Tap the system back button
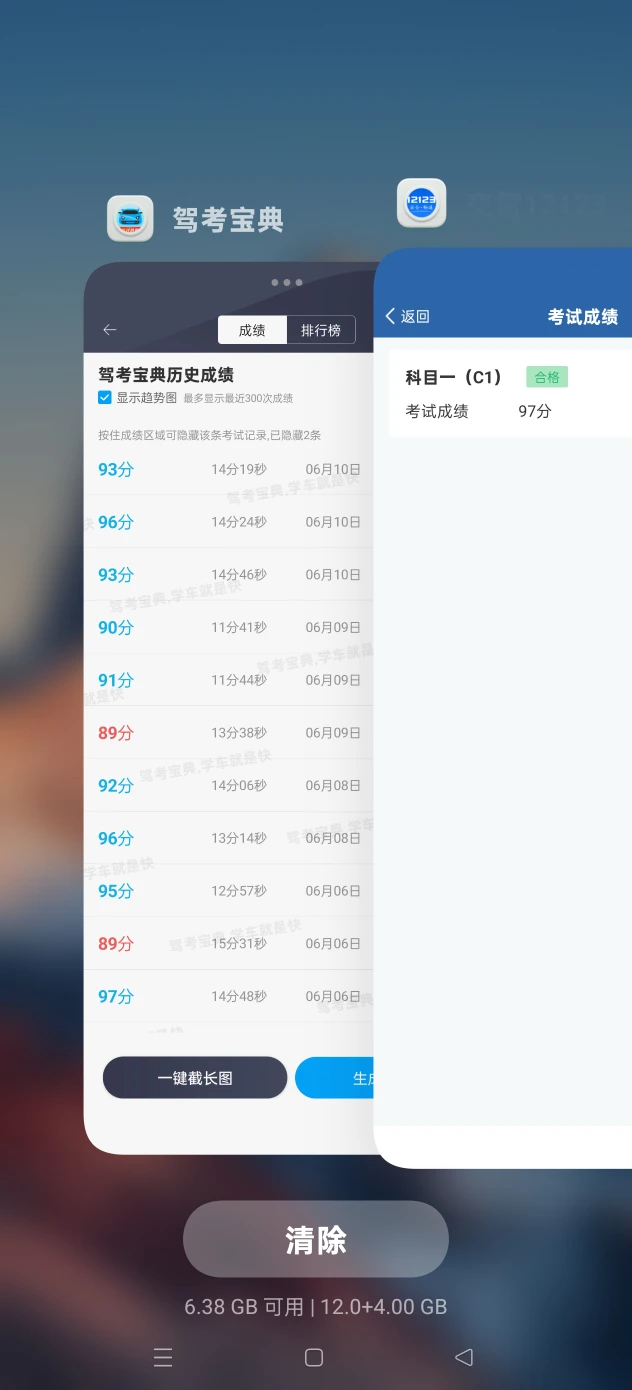Viewport: 632px width, 1390px height. 463,1357
